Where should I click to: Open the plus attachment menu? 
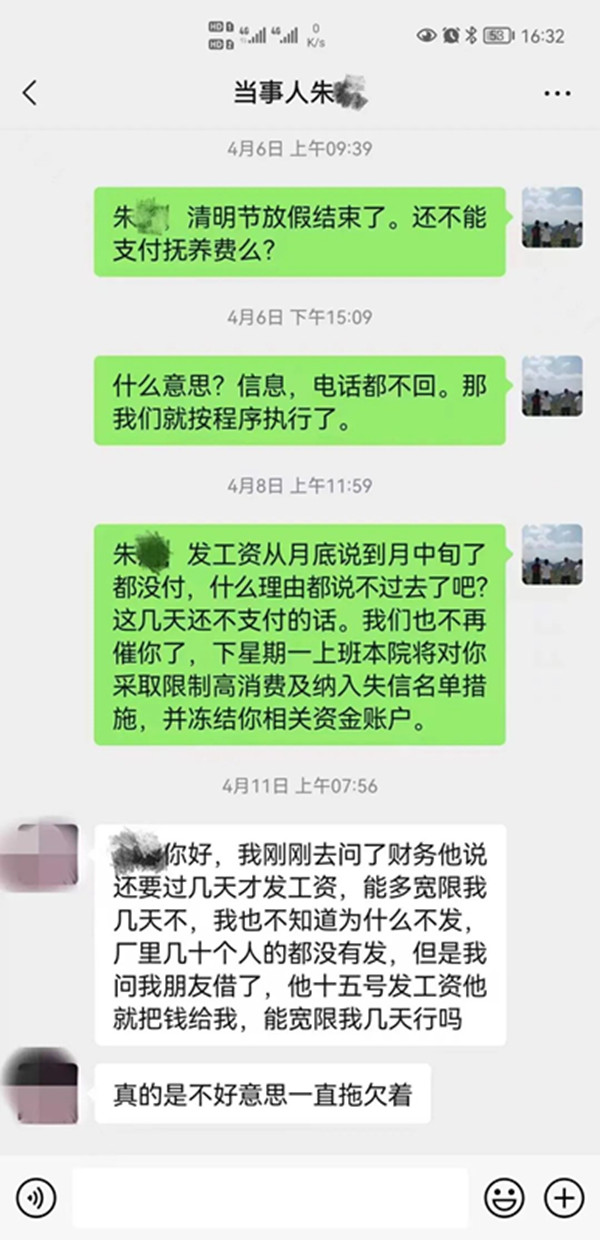(x=563, y=1196)
